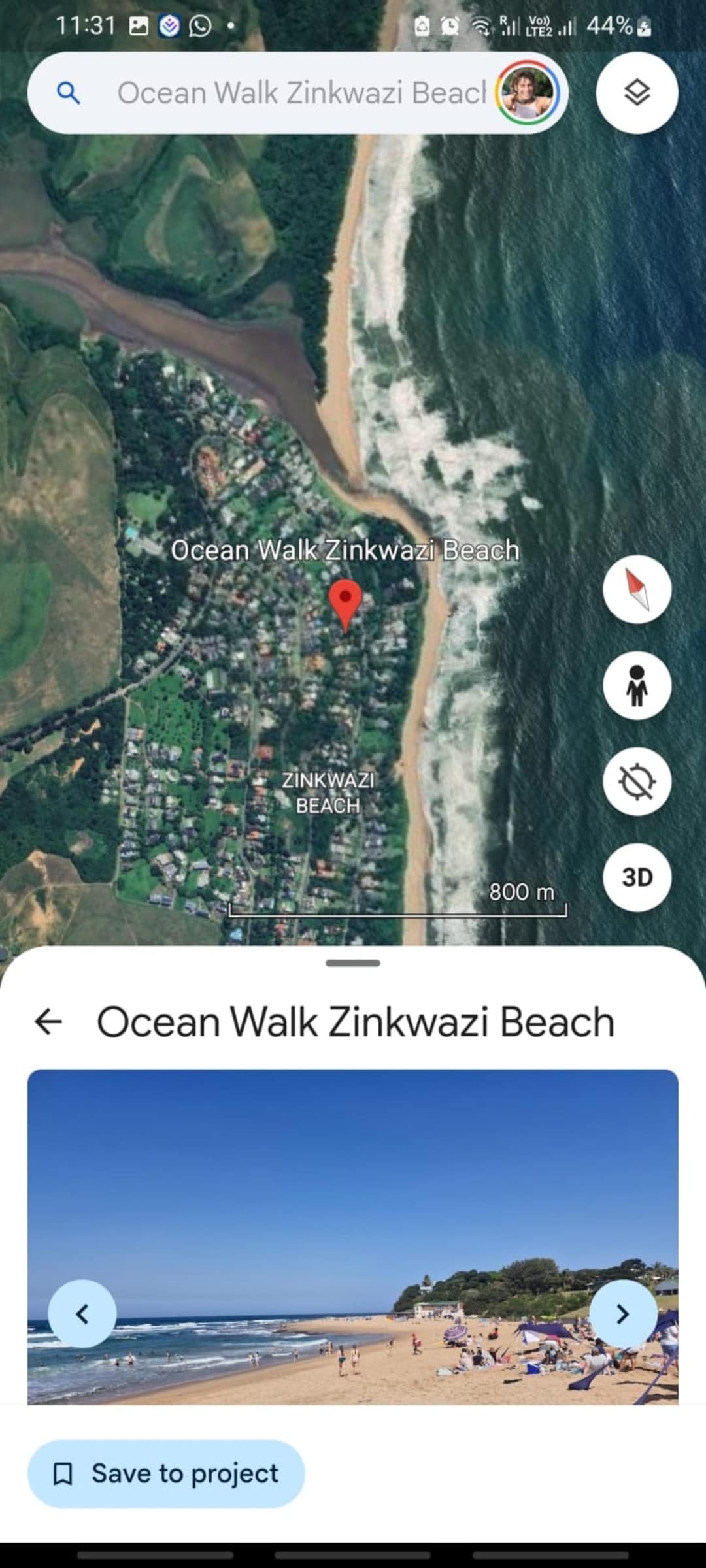
Task: Show the next photo
Action: [623, 1314]
